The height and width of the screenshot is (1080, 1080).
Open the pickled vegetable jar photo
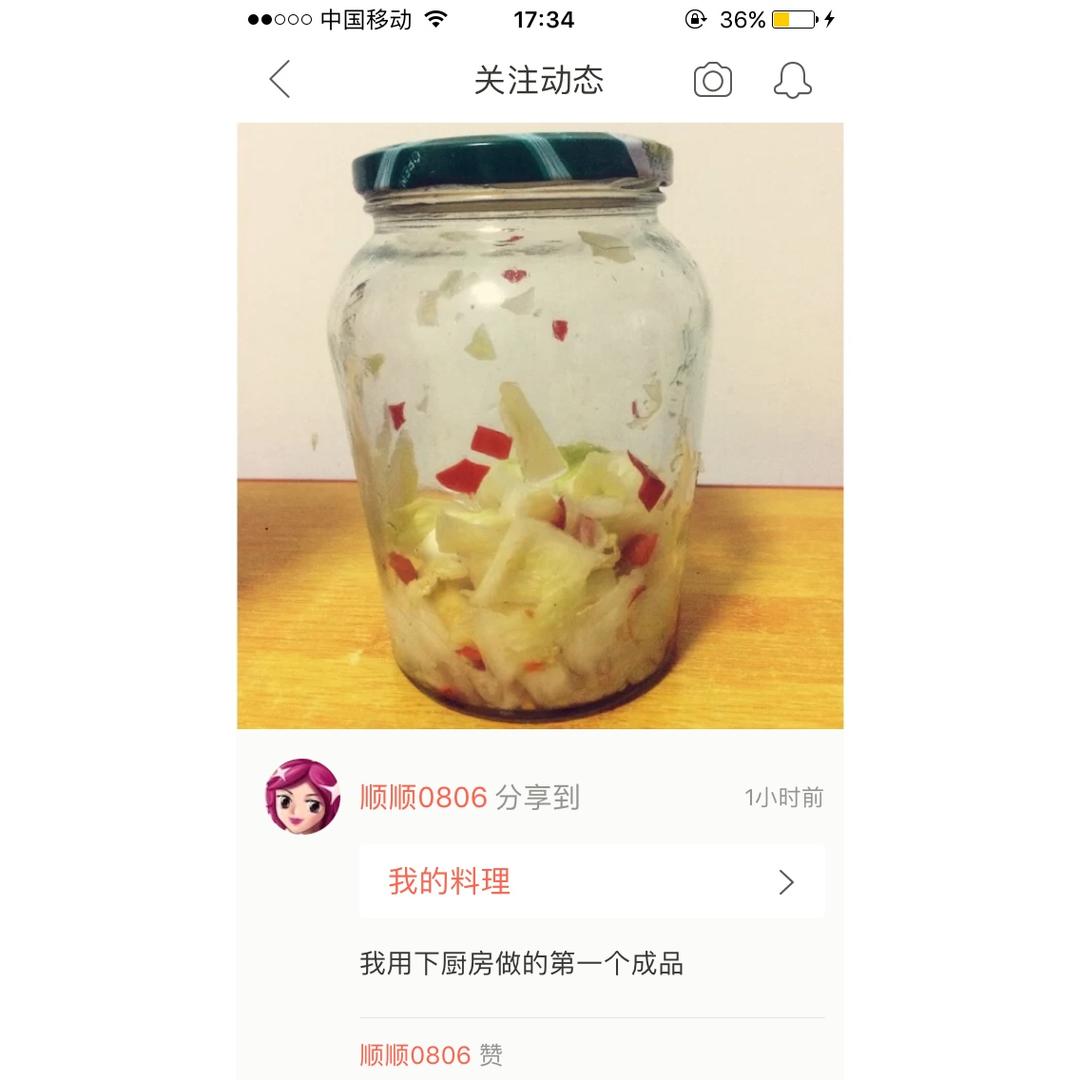[x=540, y=425]
